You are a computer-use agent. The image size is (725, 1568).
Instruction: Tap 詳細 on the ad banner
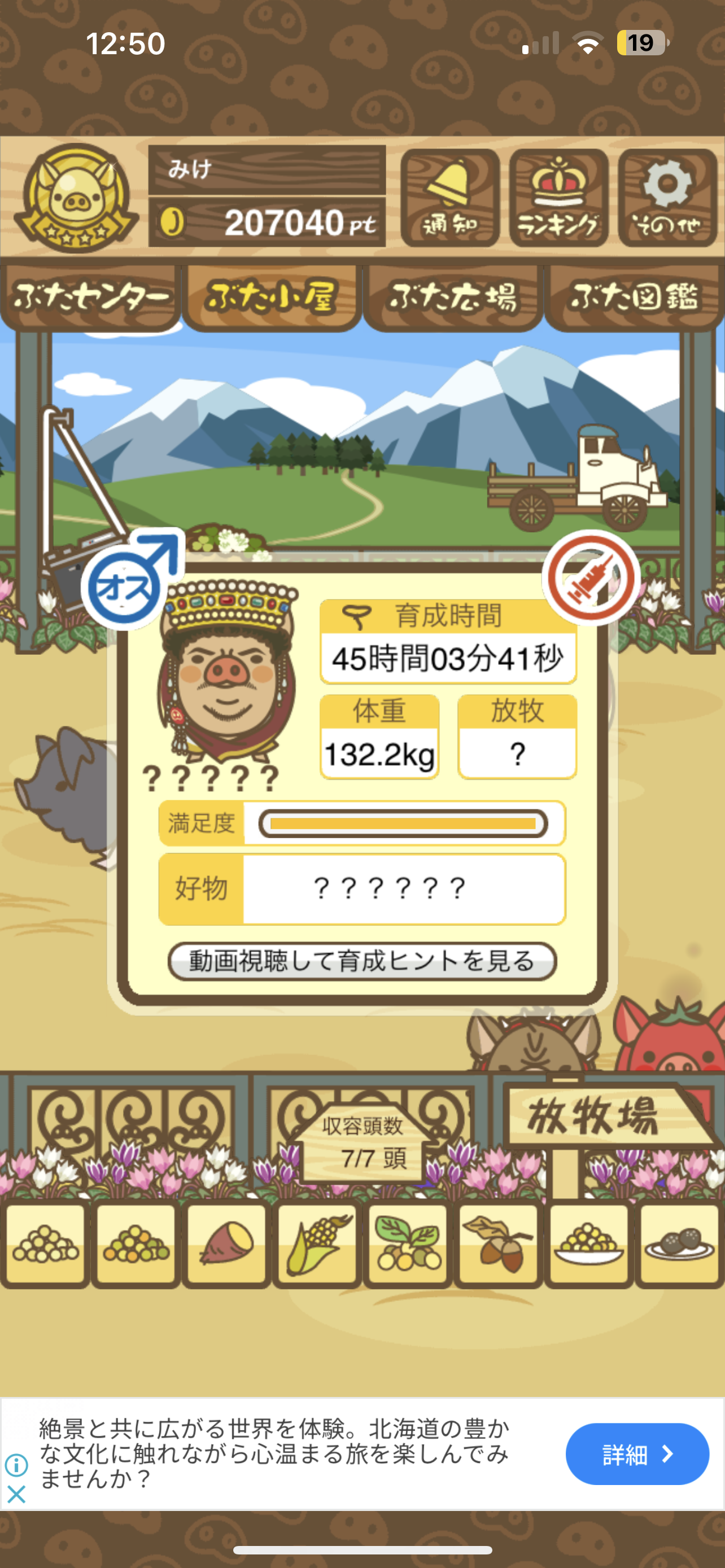(637, 1453)
